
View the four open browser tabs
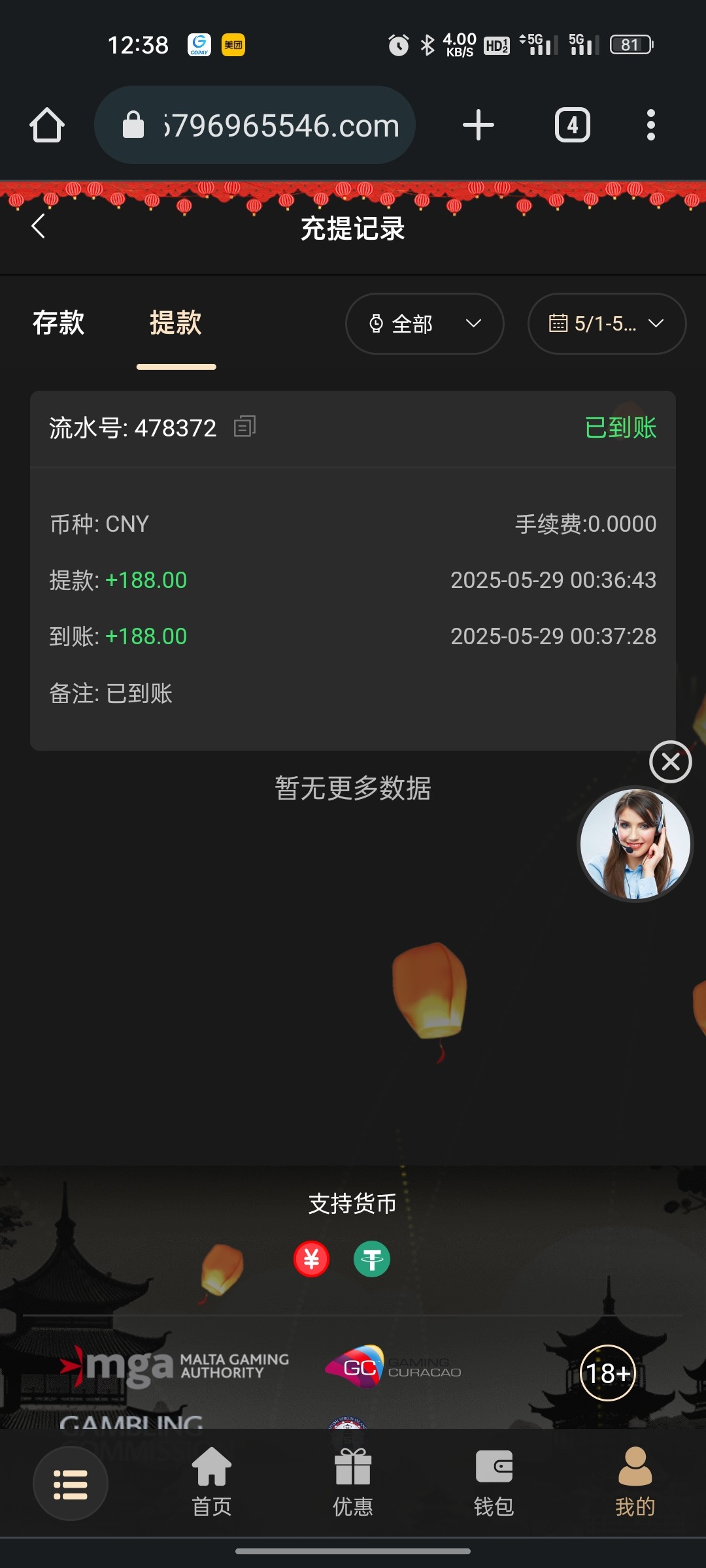tap(573, 125)
